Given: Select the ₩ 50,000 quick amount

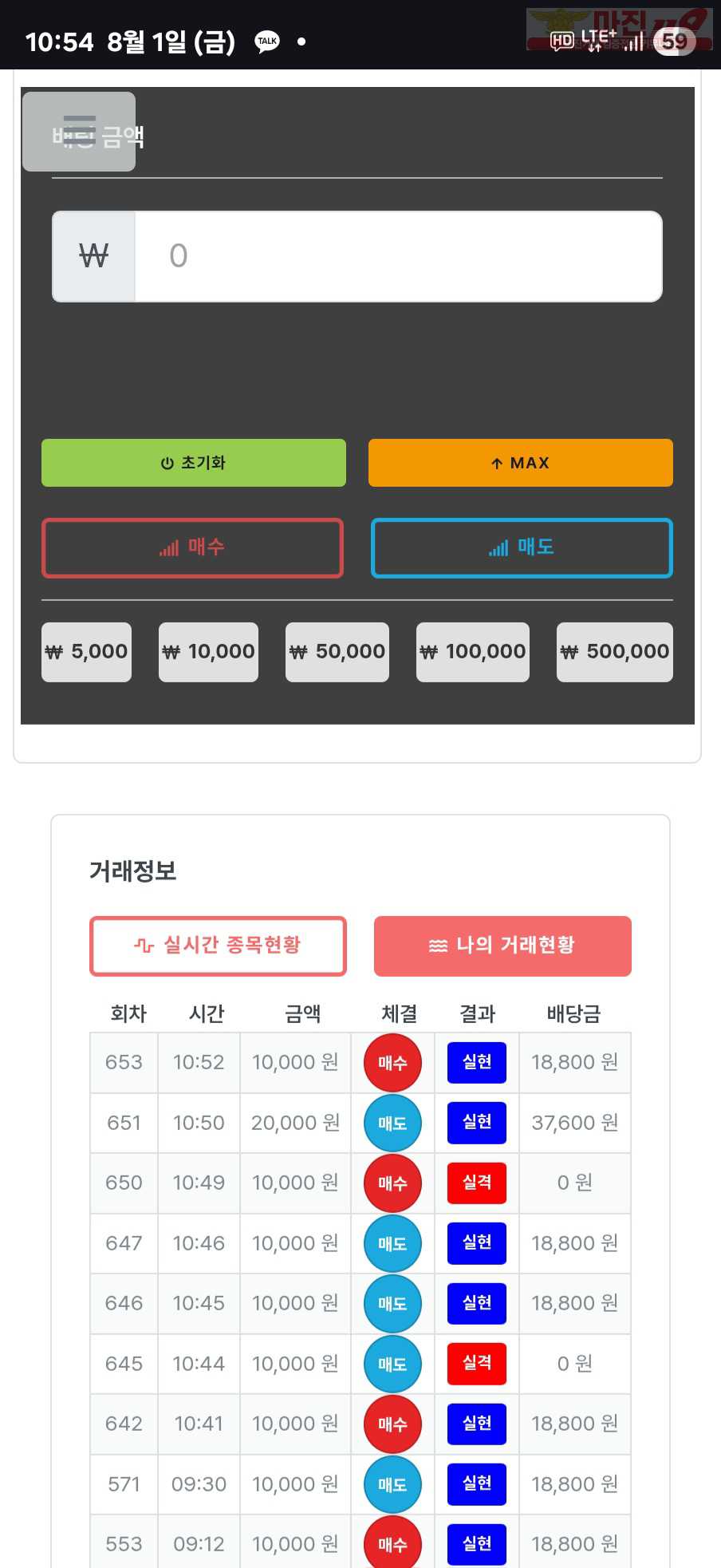Looking at the screenshot, I should tap(337, 652).
